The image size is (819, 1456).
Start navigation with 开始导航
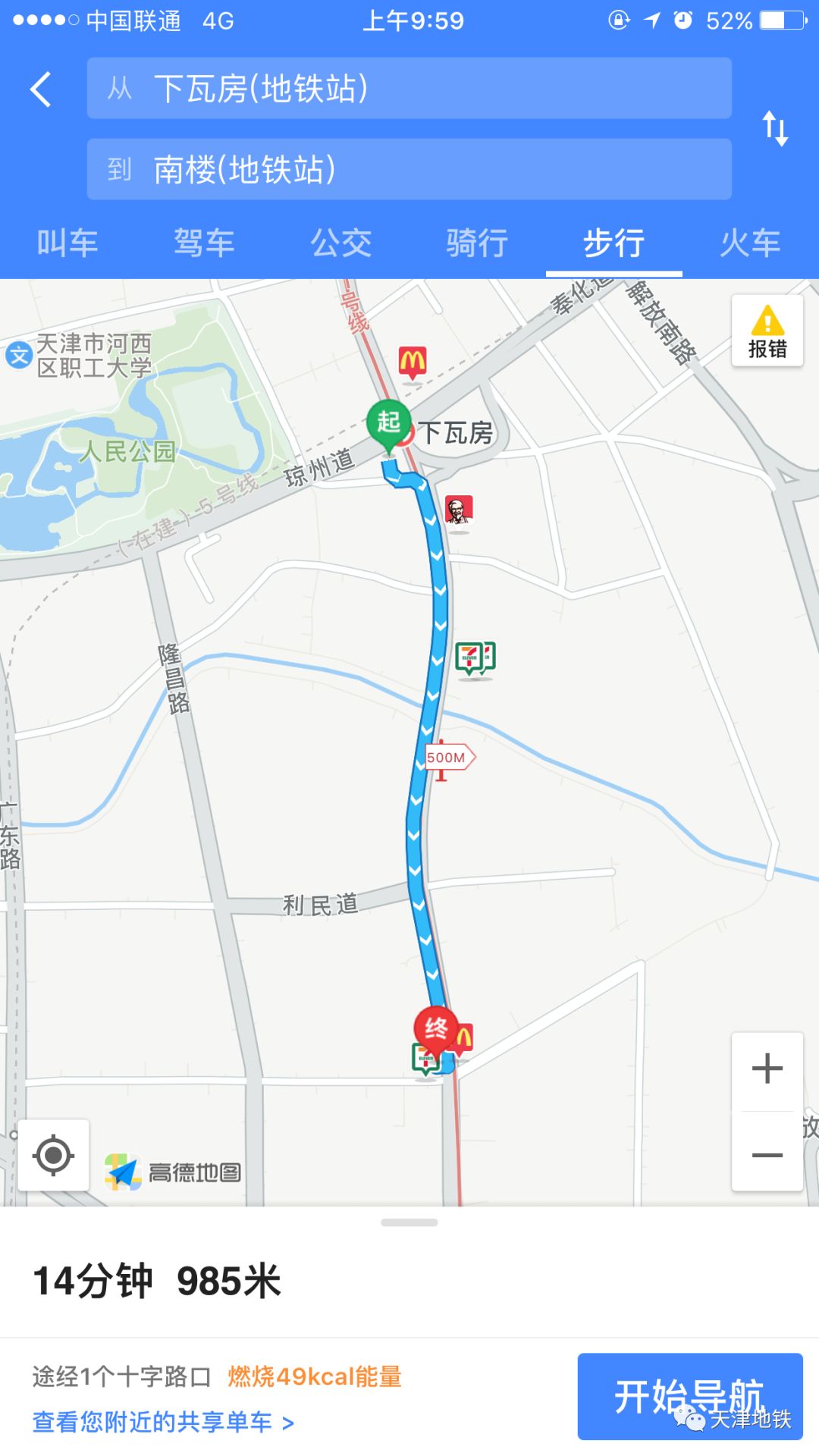[690, 1396]
